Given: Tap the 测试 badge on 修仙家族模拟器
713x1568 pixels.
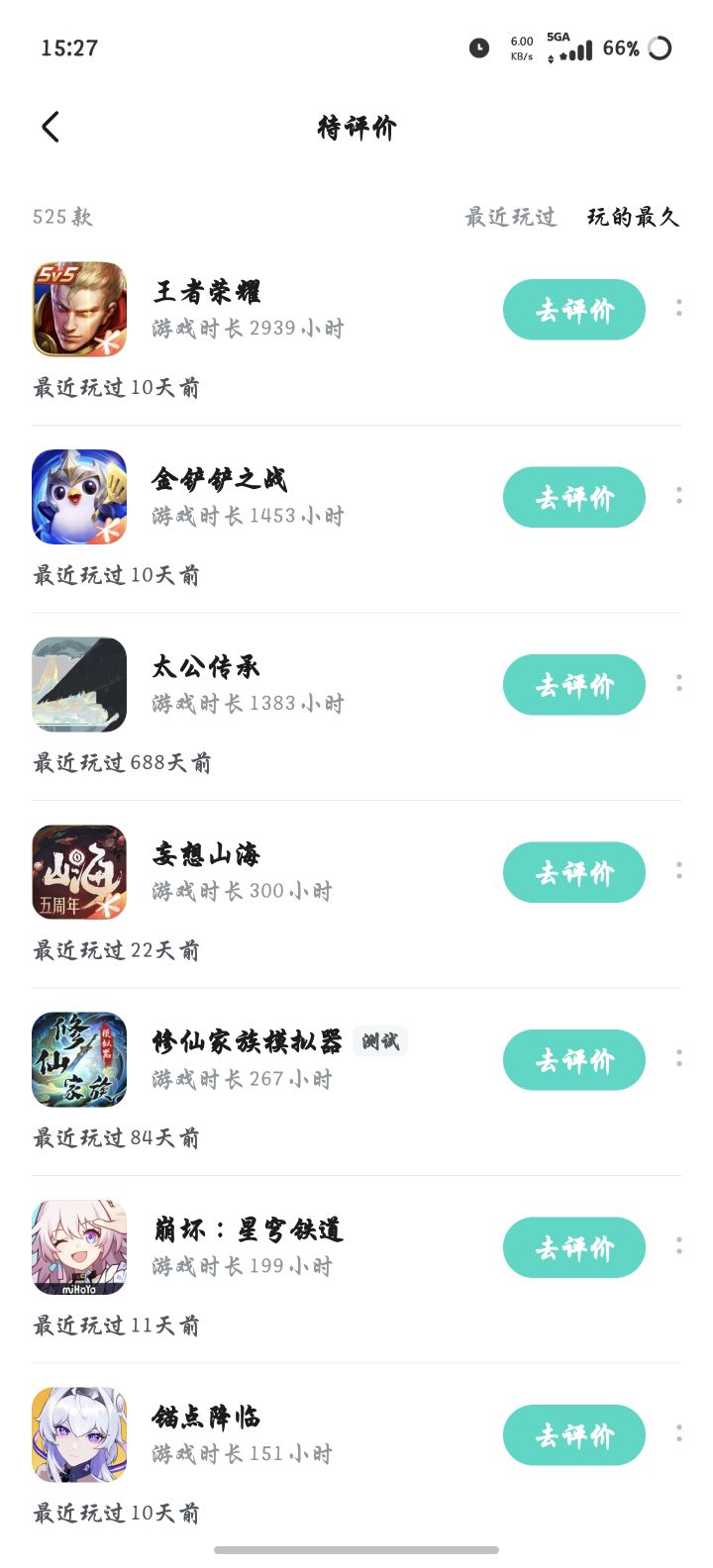Looking at the screenshot, I should (x=380, y=1041).
